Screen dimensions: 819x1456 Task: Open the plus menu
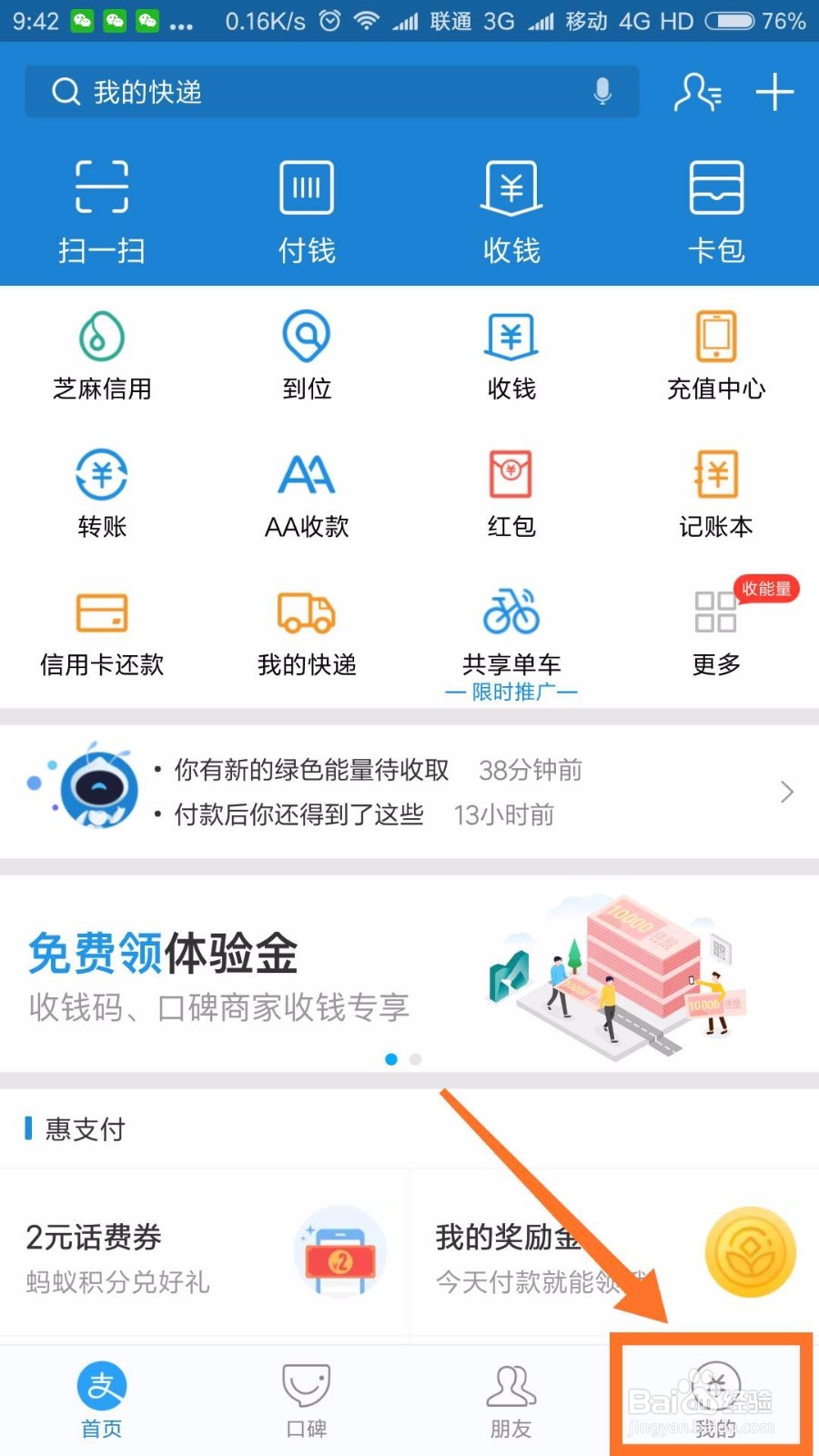(x=774, y=92)
